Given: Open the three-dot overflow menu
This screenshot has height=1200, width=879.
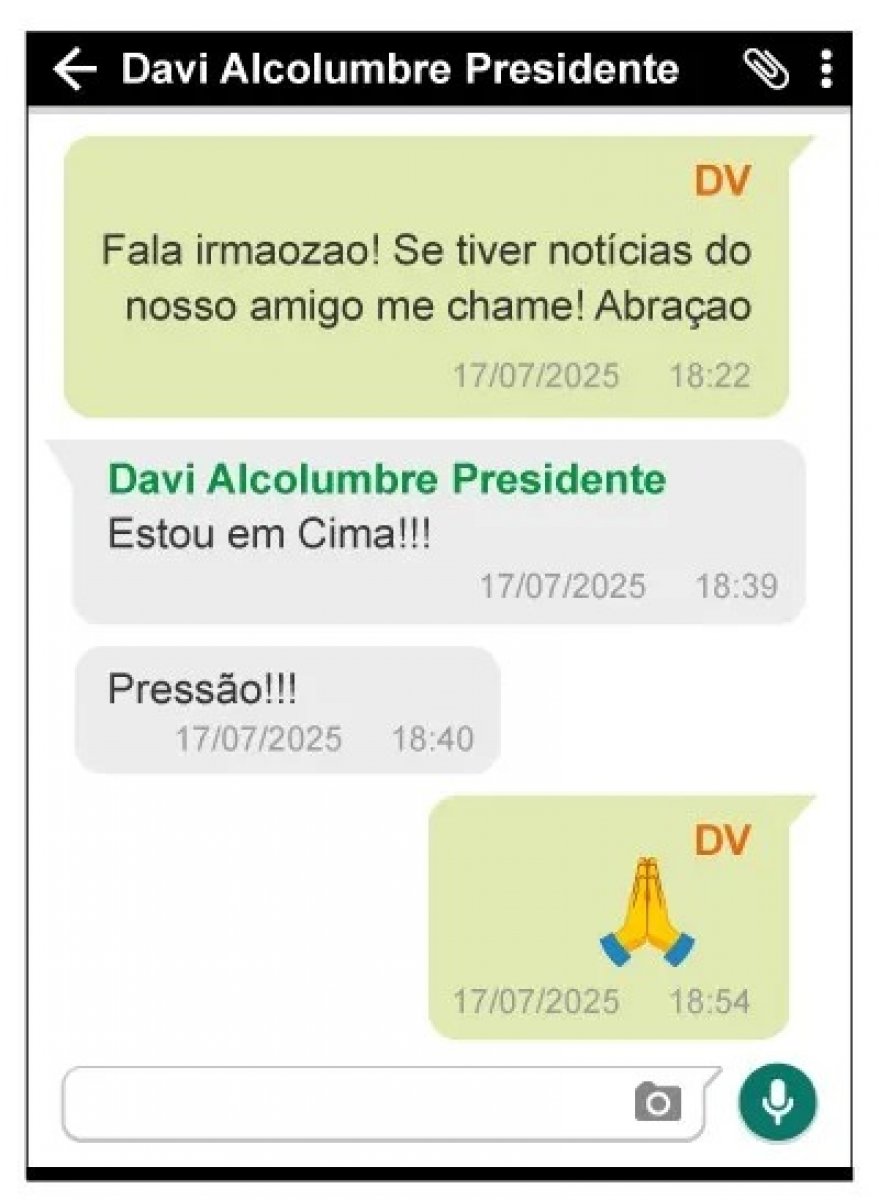Looking at the screenshot, I should (x=826, y=69).
